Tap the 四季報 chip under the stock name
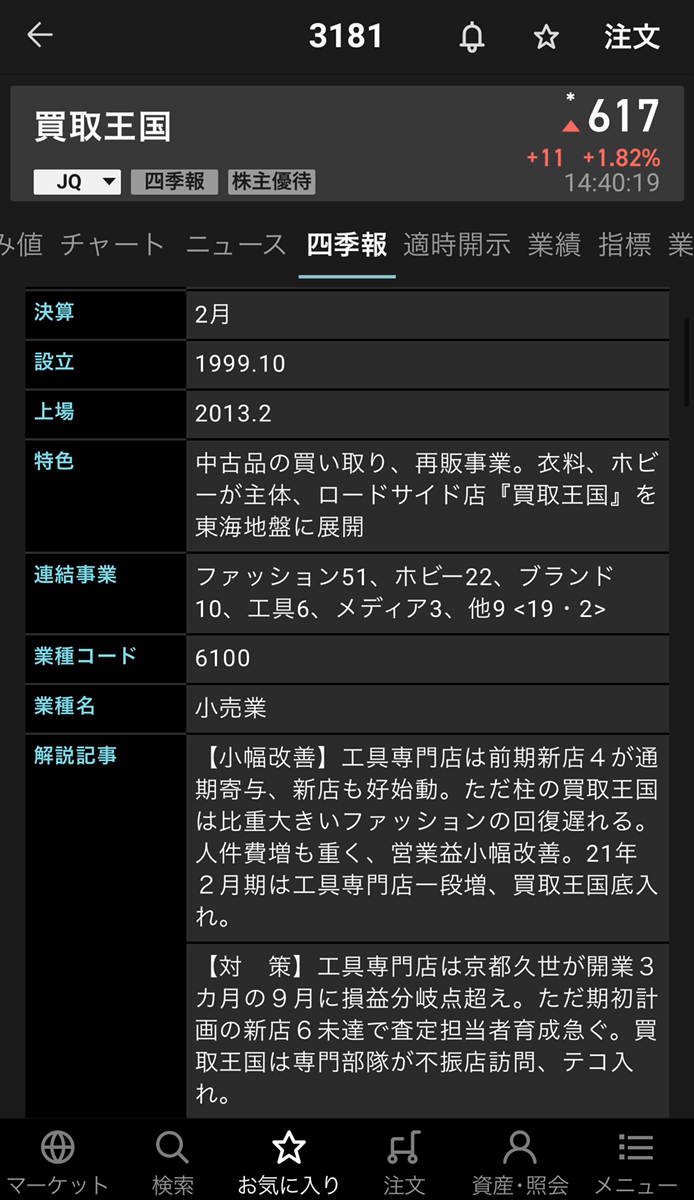Screen dimensions: 694x1200 pos(174,182)
